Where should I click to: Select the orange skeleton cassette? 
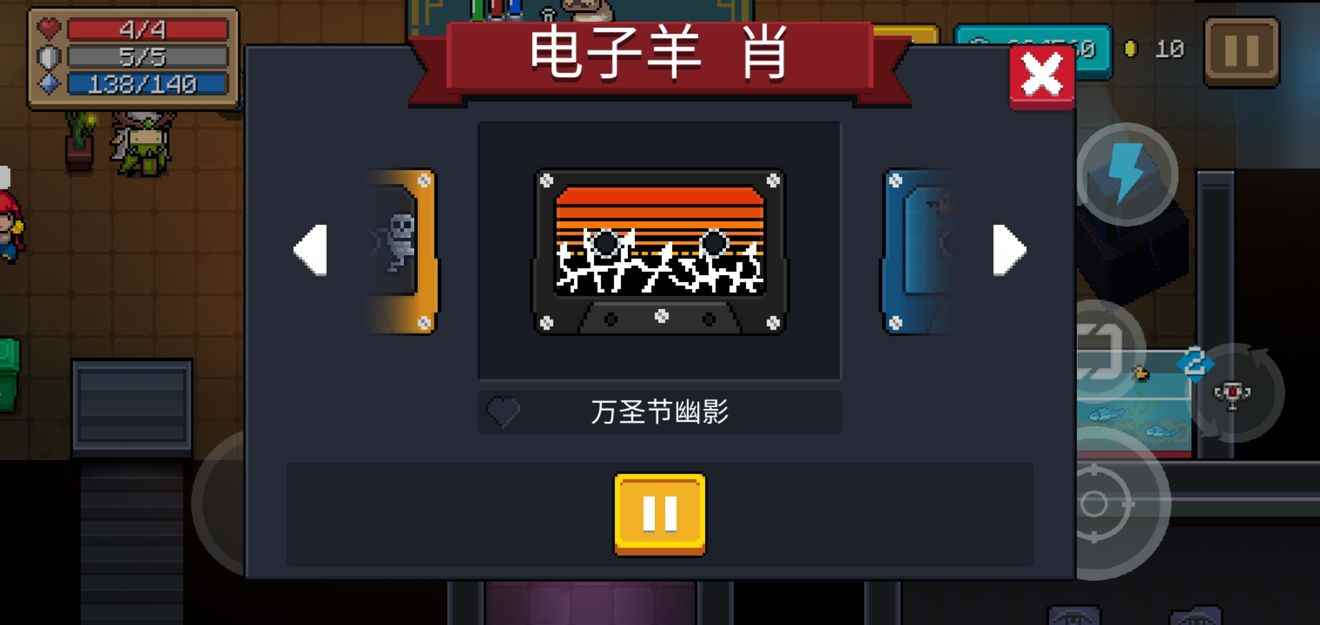(x=405, y=250)
